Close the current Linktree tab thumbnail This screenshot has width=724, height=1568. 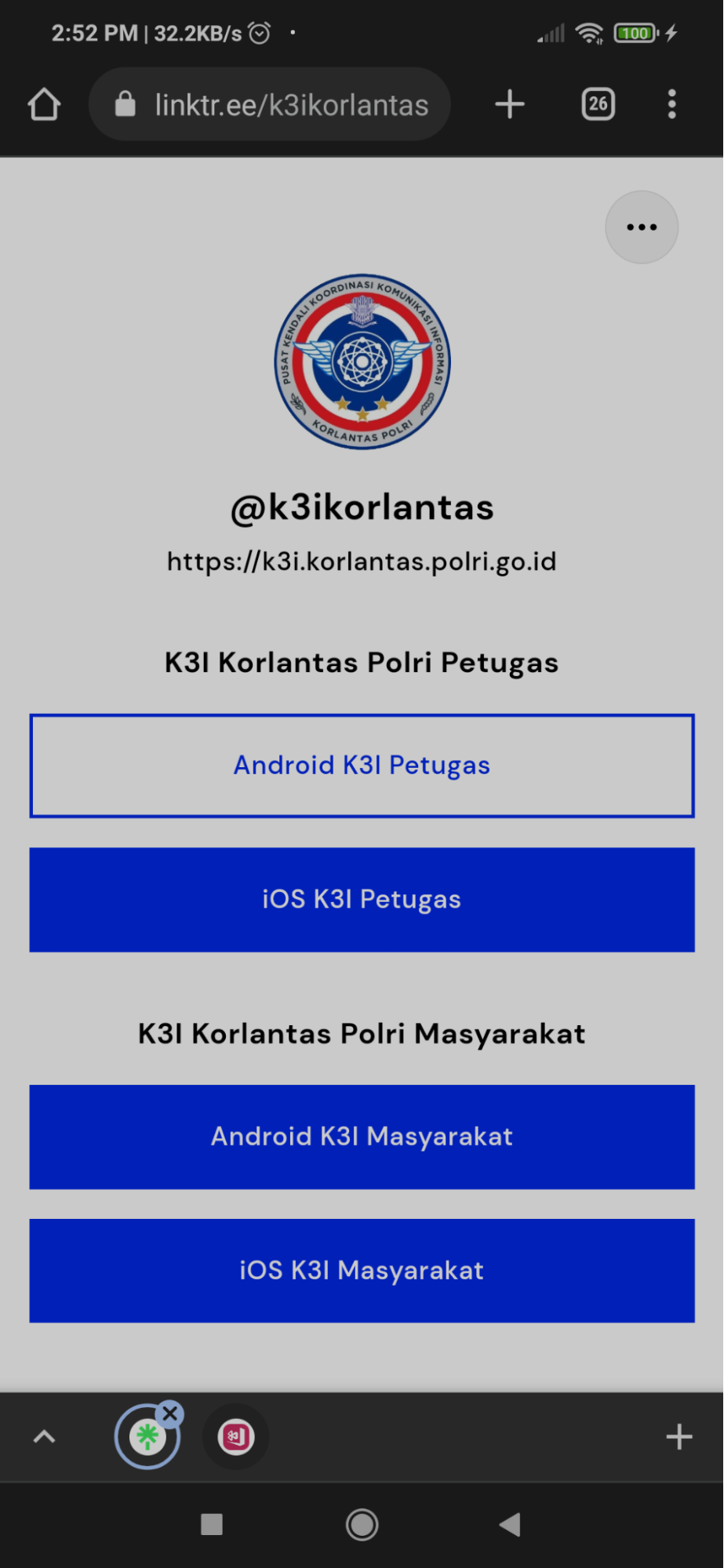(x=170, y=1413)
